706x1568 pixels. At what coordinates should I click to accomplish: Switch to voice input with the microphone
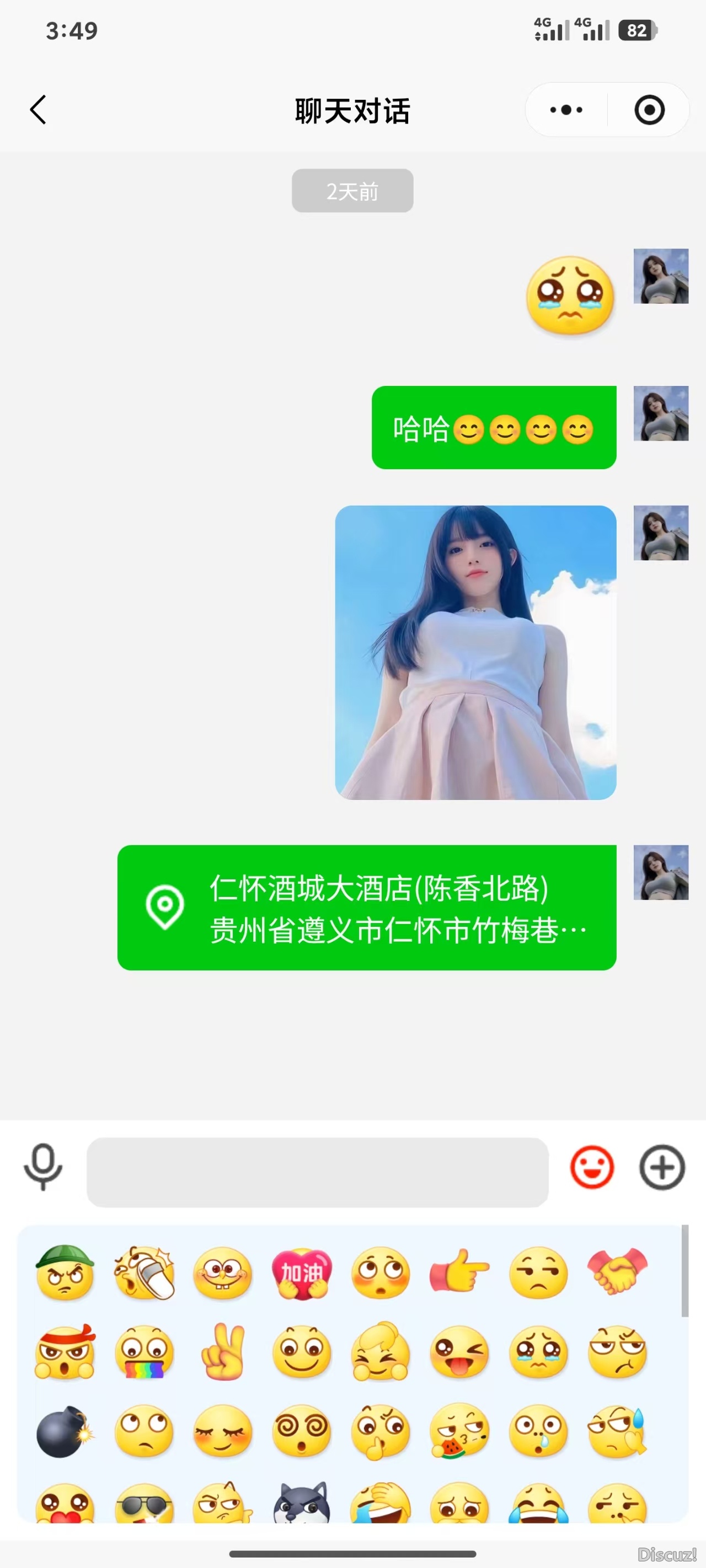pos(42,1166)
